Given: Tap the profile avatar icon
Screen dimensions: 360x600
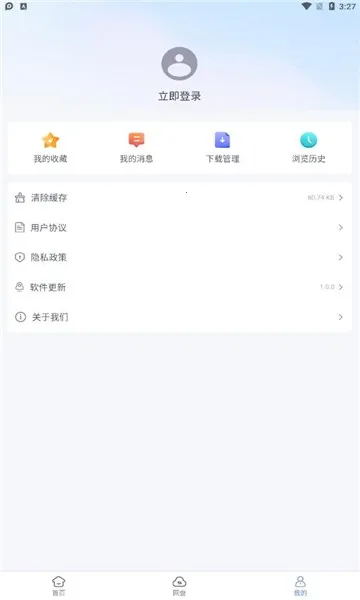Looking at the screenshot, I should (x=179, y=64).
